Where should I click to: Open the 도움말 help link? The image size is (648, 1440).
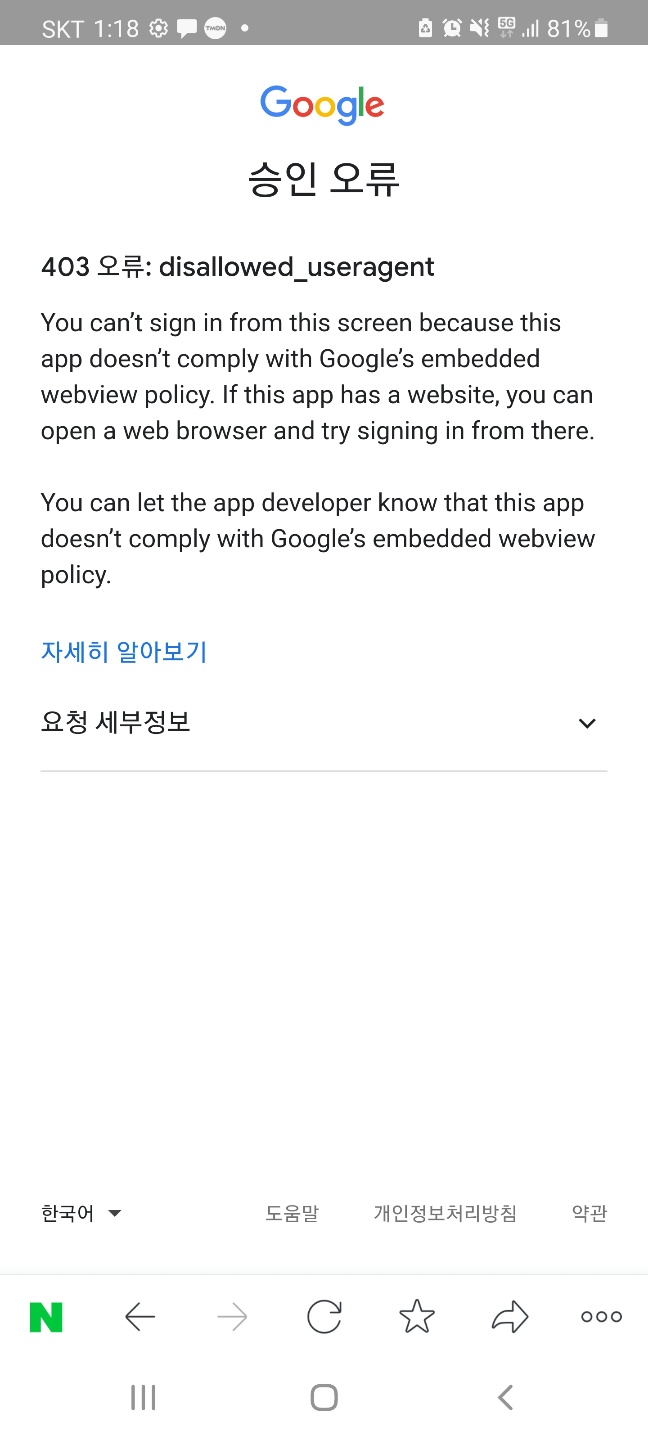point(292,1214)
